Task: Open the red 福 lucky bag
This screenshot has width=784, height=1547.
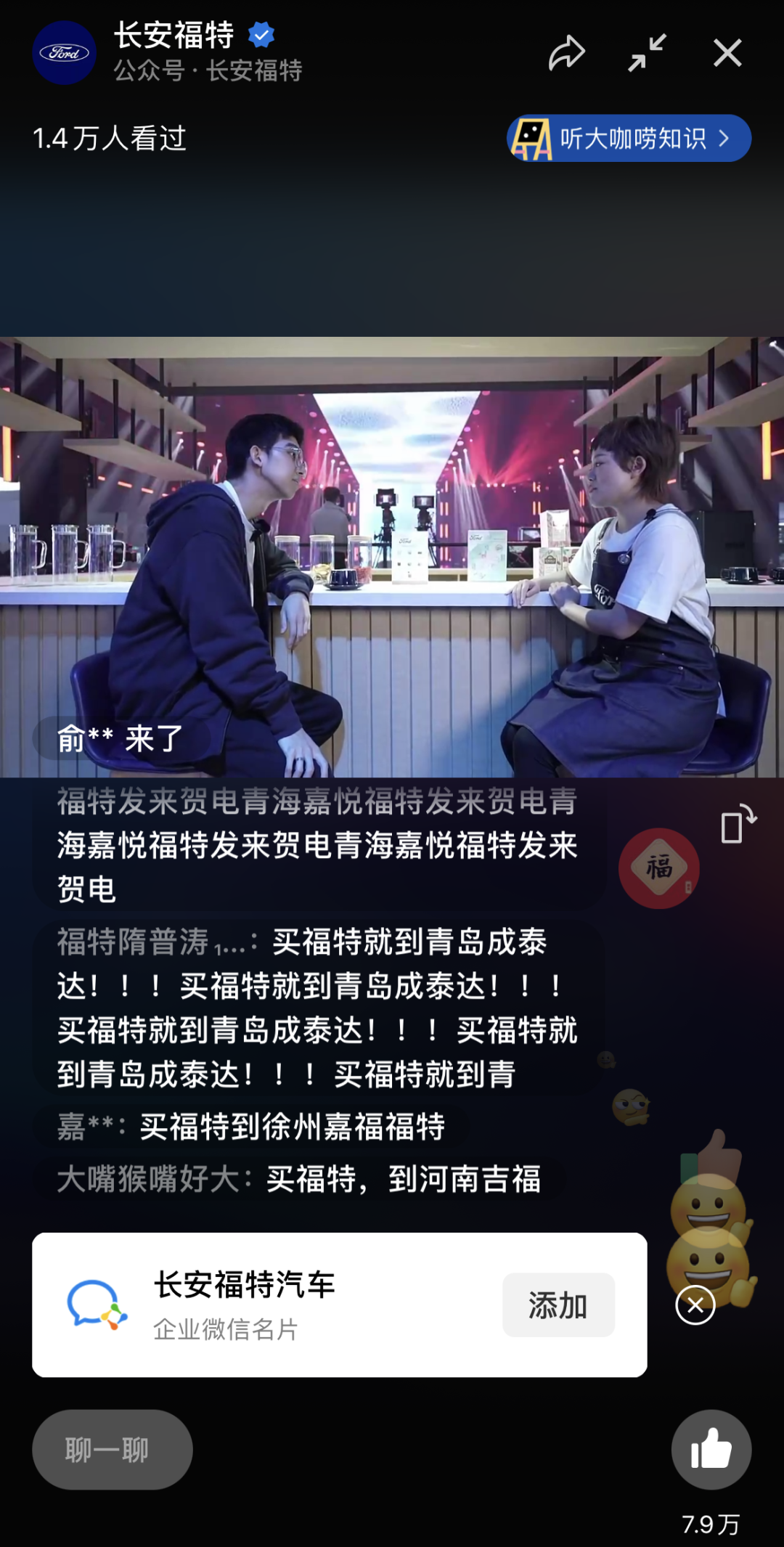Action: click(x=659, y=868)
